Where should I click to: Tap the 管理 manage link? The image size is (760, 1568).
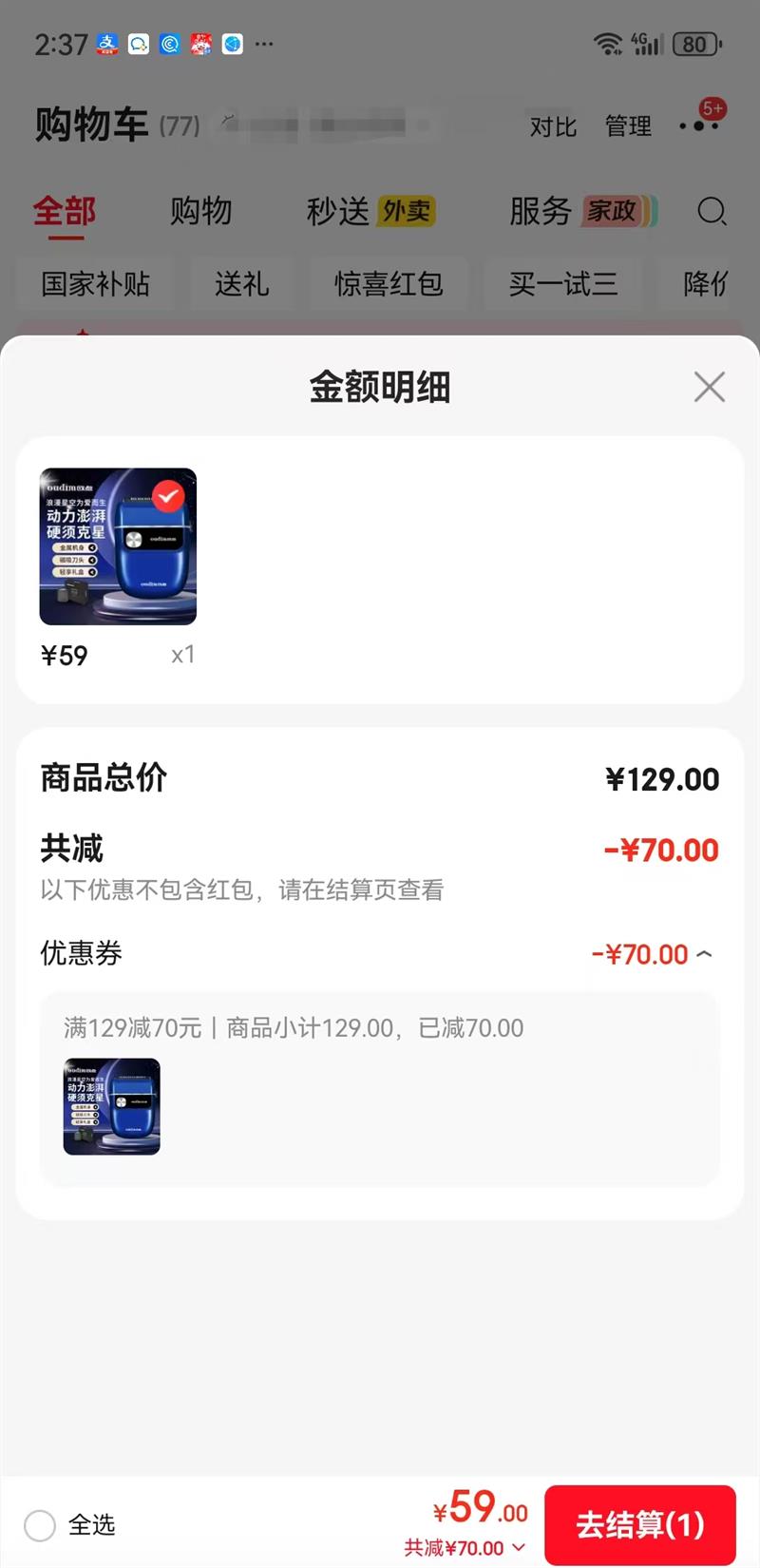tap(628, 126)
